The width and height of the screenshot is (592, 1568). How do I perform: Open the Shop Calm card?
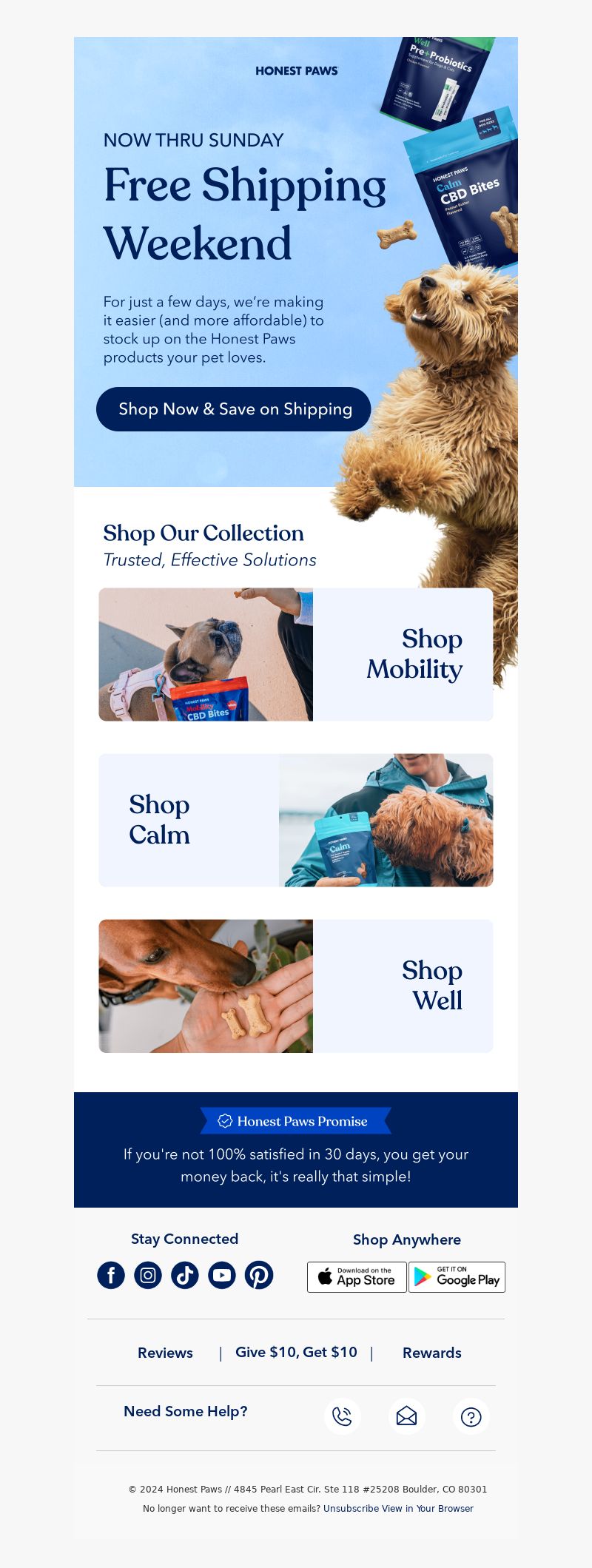(295, 820)
